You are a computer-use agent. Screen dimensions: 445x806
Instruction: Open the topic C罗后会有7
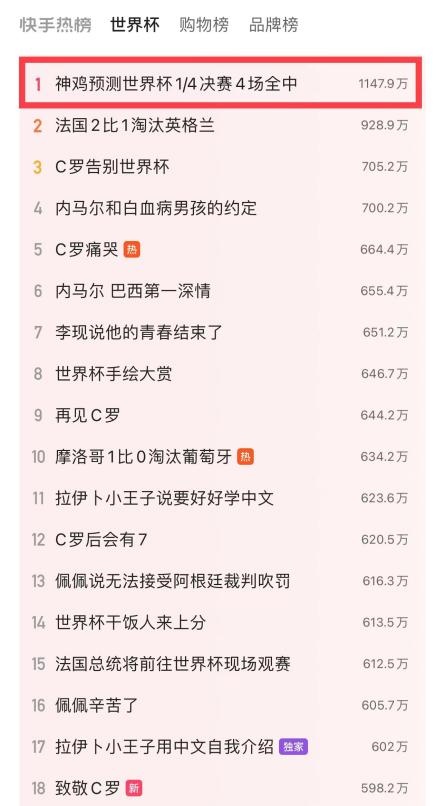point(220,539)
